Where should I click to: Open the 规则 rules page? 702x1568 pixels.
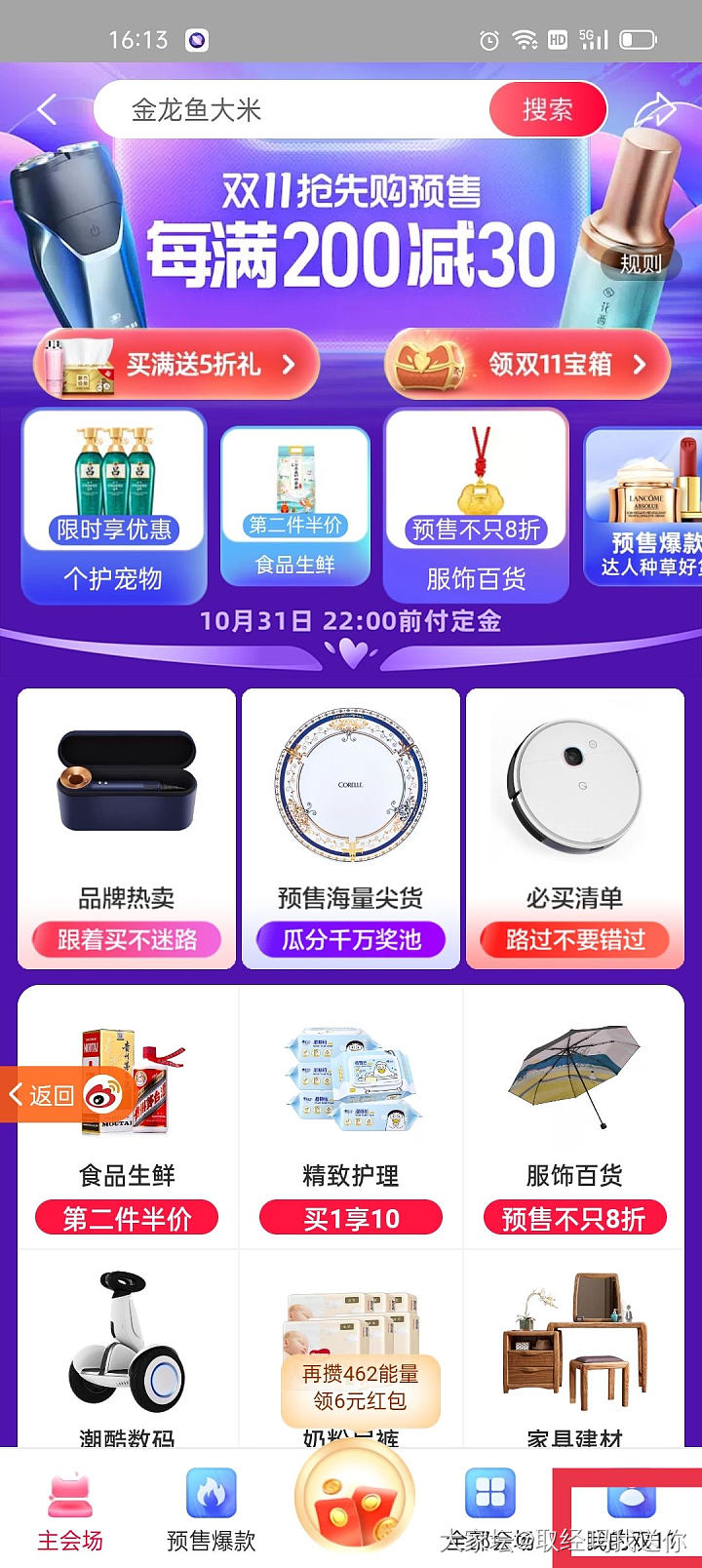point(641,263)
